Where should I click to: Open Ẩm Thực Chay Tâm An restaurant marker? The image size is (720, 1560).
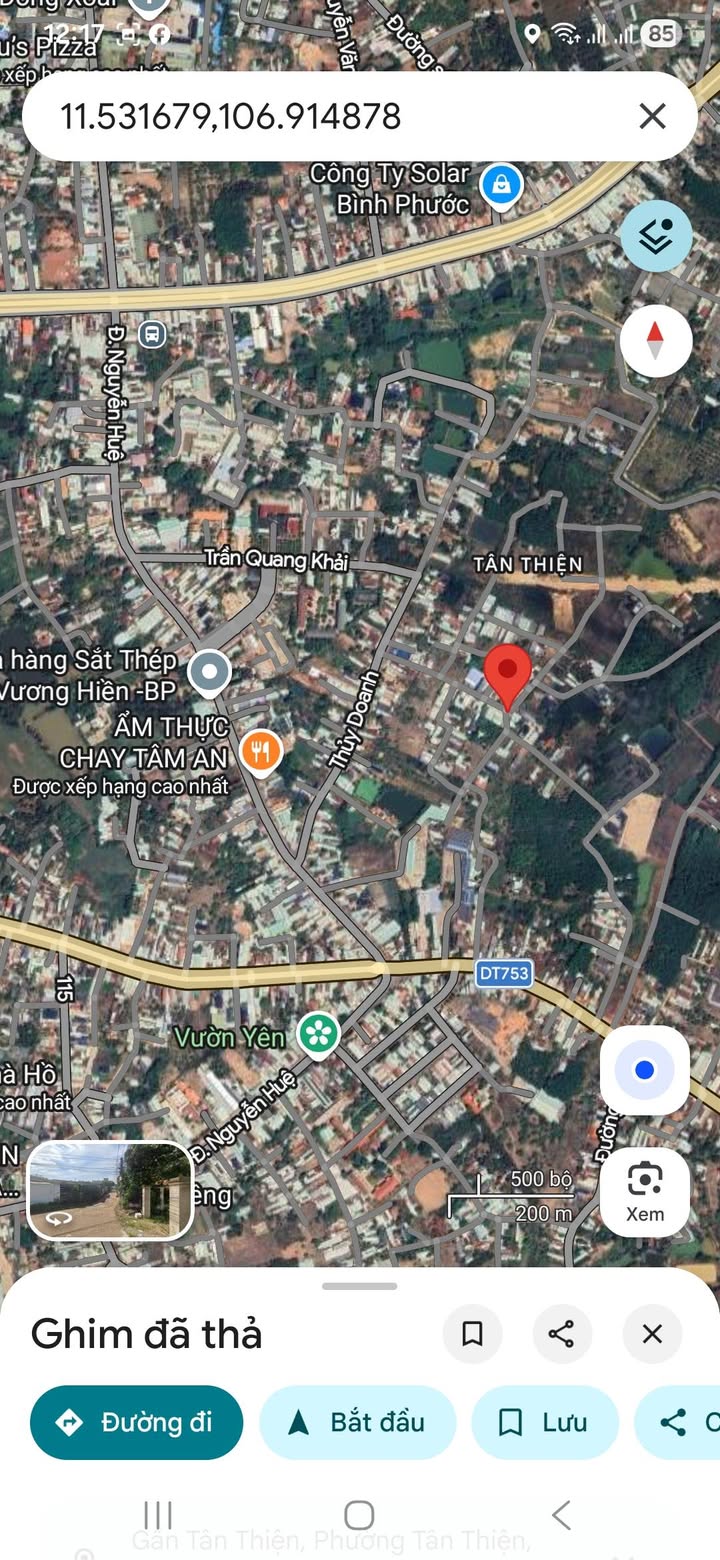260,751
